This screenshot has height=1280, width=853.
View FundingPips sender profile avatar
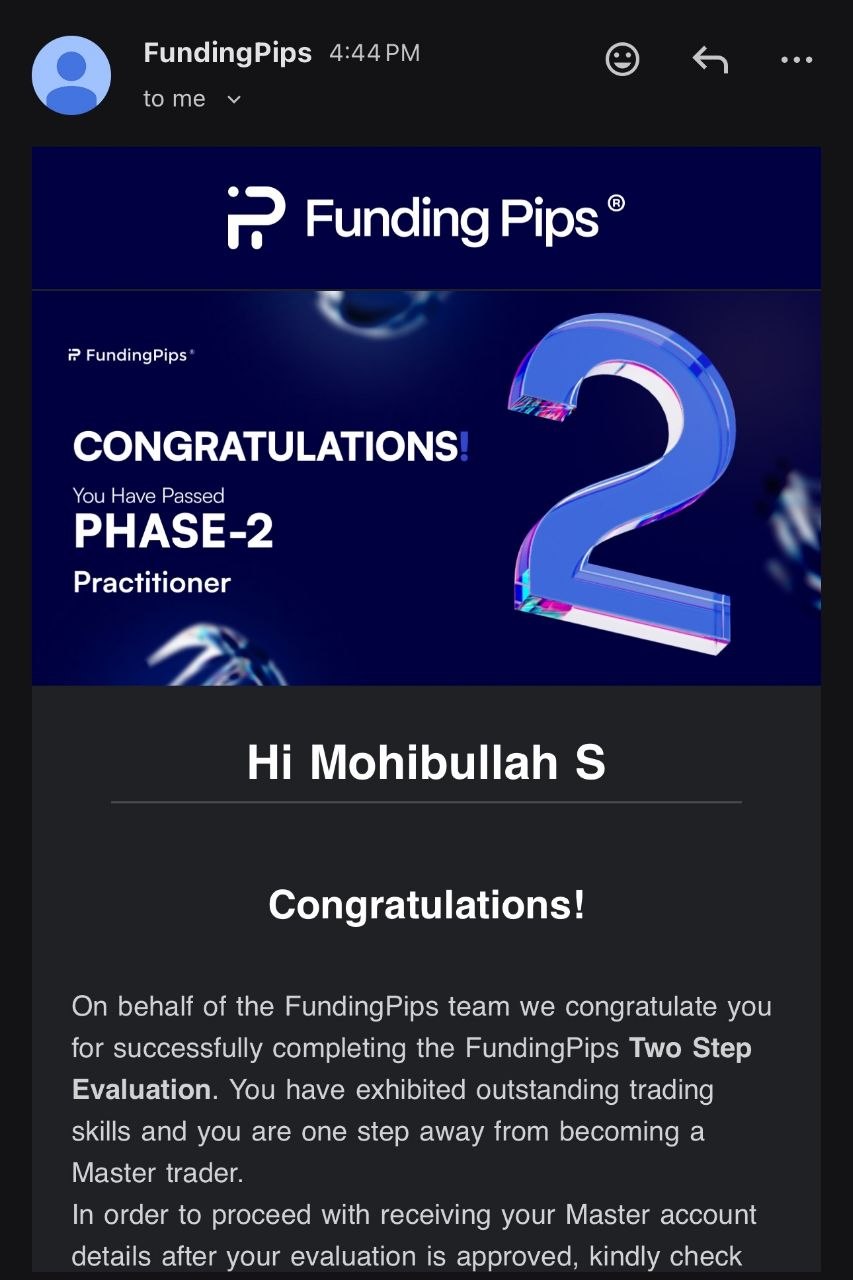pos(72,75)
